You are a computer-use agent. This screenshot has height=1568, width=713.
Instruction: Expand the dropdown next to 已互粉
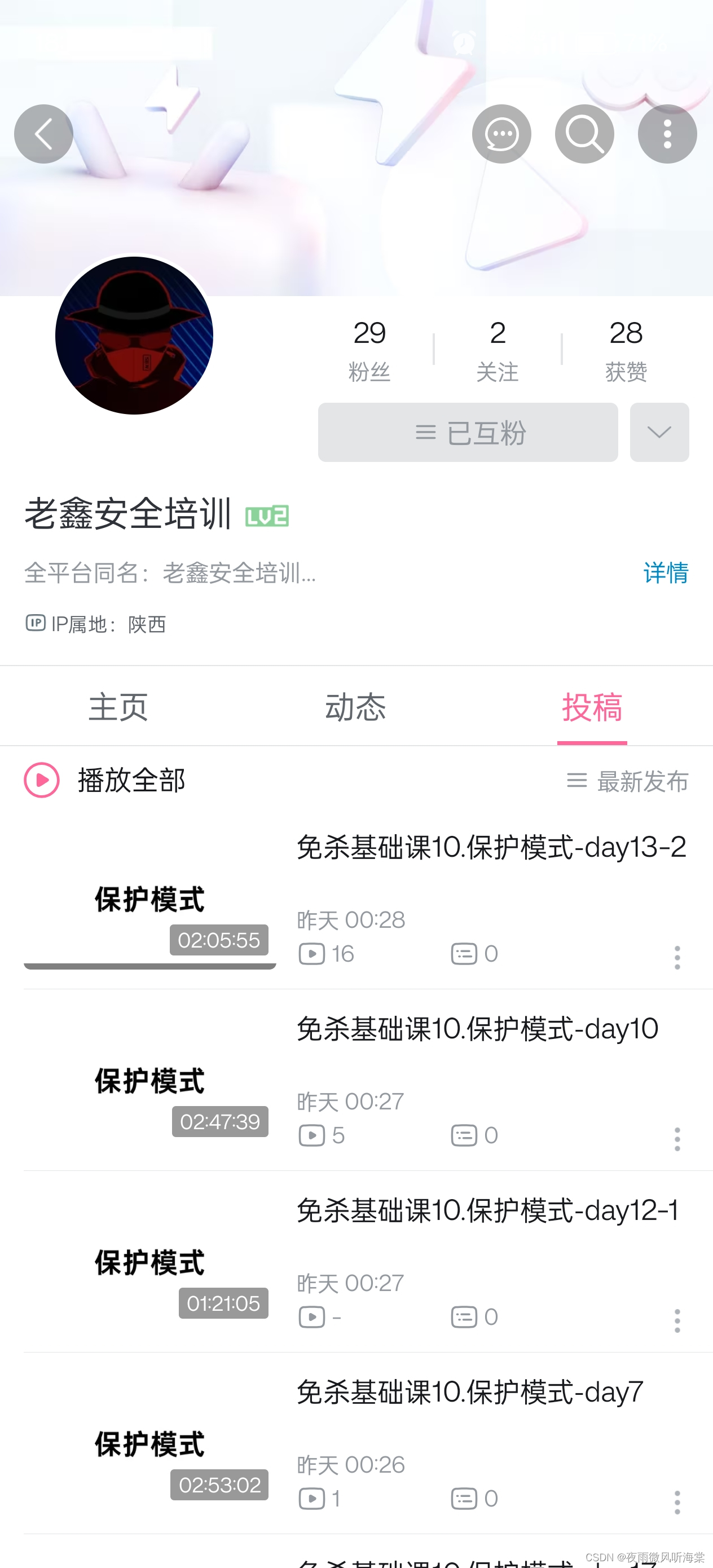659,432
